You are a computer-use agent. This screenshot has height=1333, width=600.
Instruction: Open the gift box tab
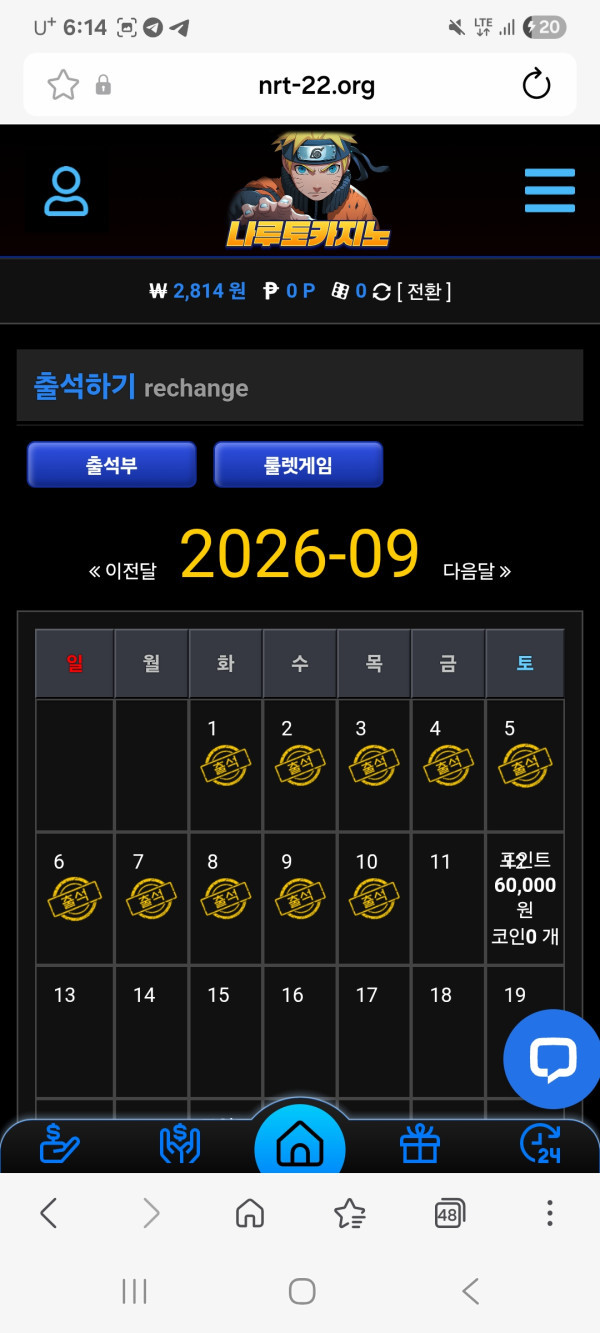(420, 1145)
